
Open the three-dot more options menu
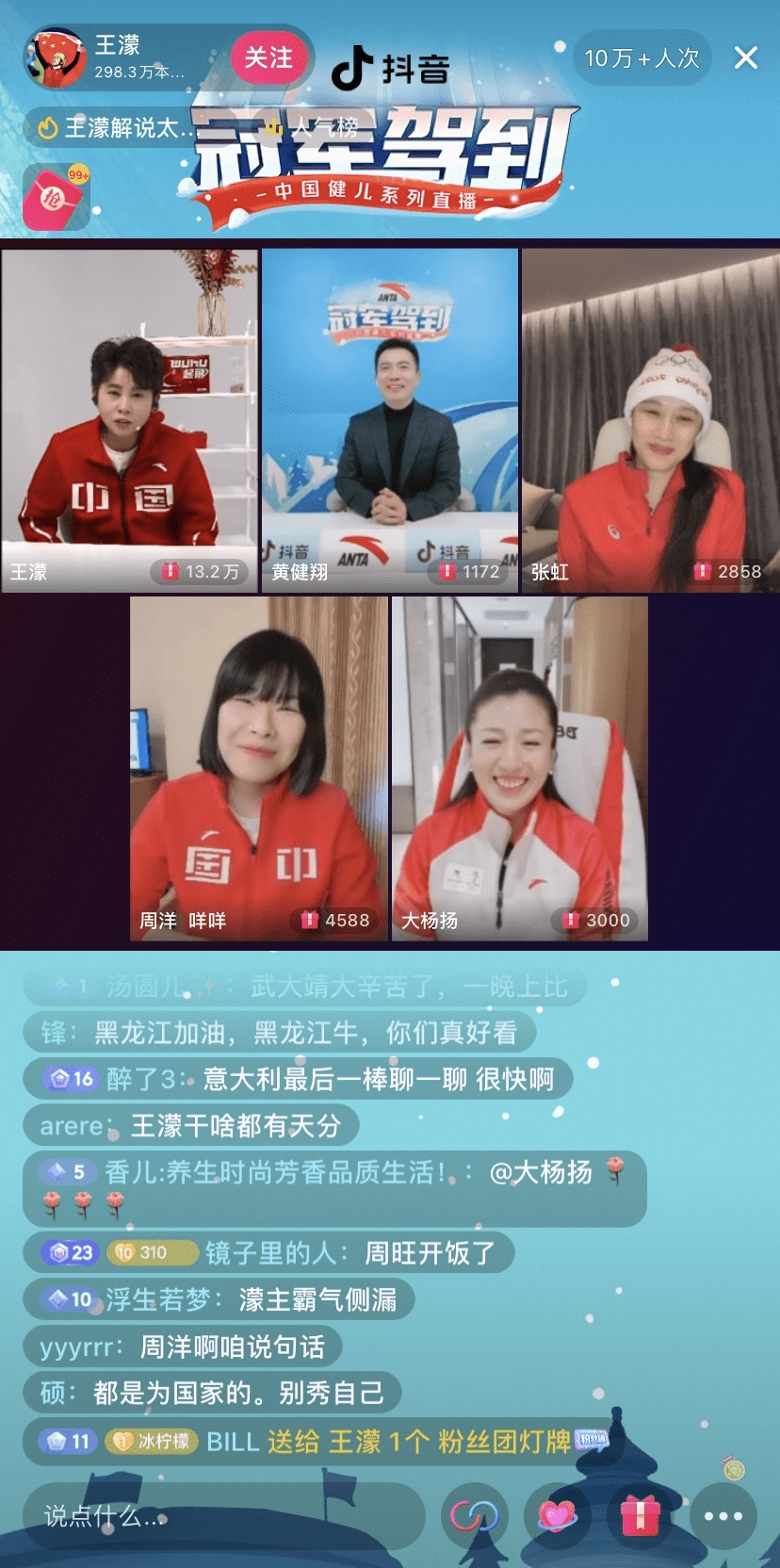coord(723,1516)
